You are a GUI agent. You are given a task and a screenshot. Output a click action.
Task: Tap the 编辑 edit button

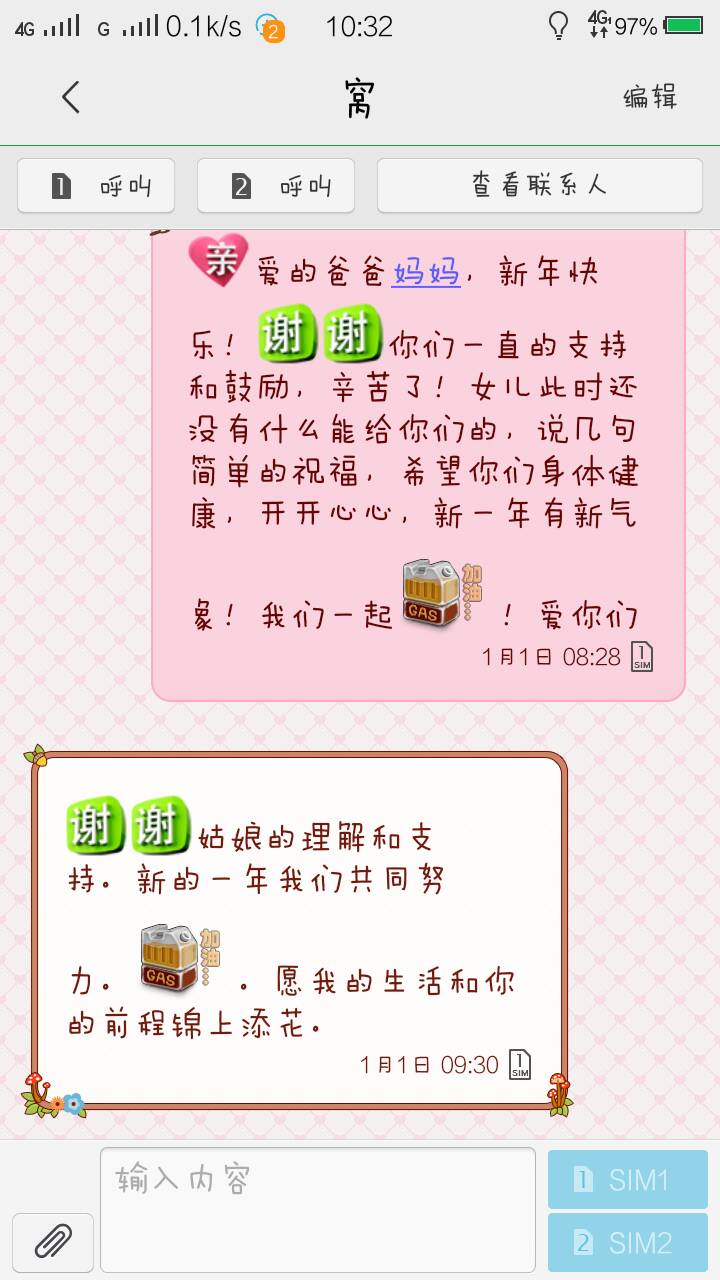pyautogui.click(x=650, y=97)
